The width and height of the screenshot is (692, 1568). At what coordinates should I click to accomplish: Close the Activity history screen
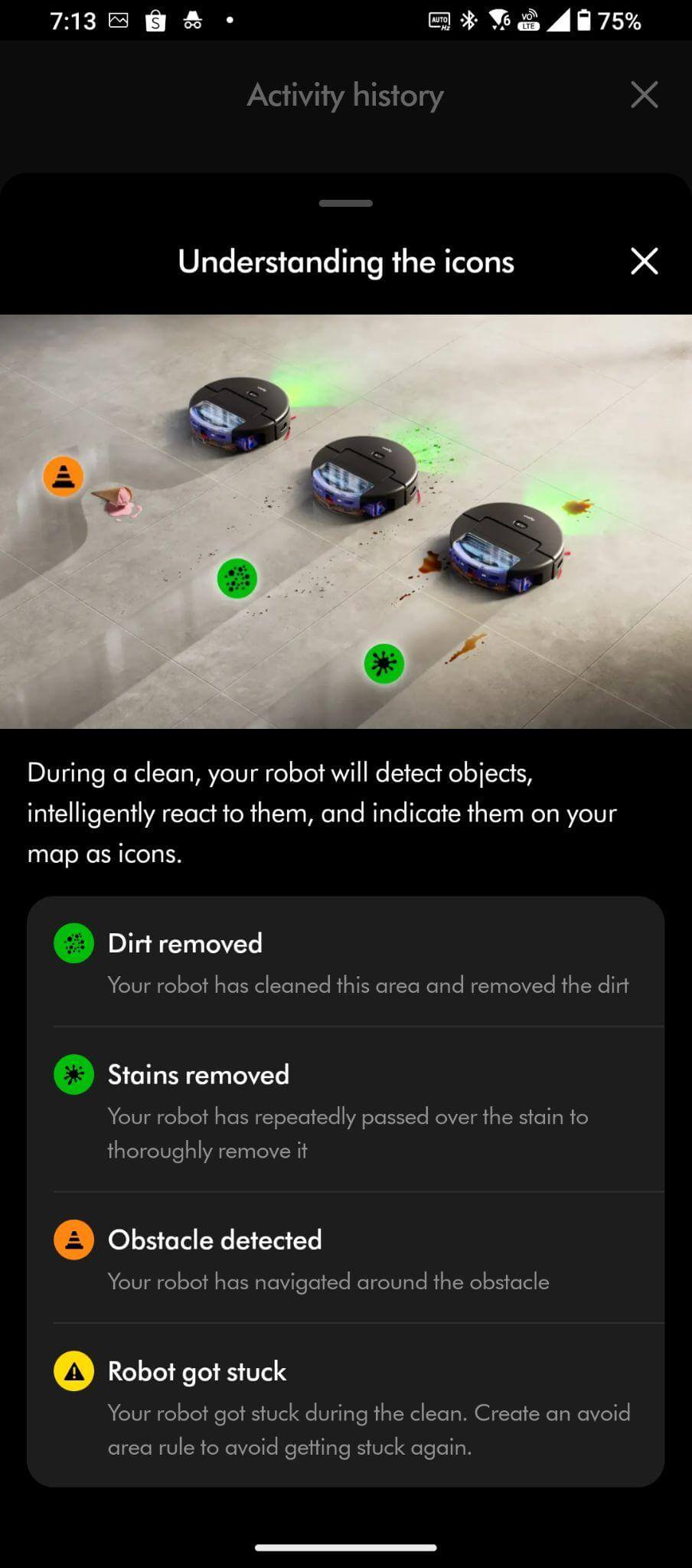coord(644,95)
